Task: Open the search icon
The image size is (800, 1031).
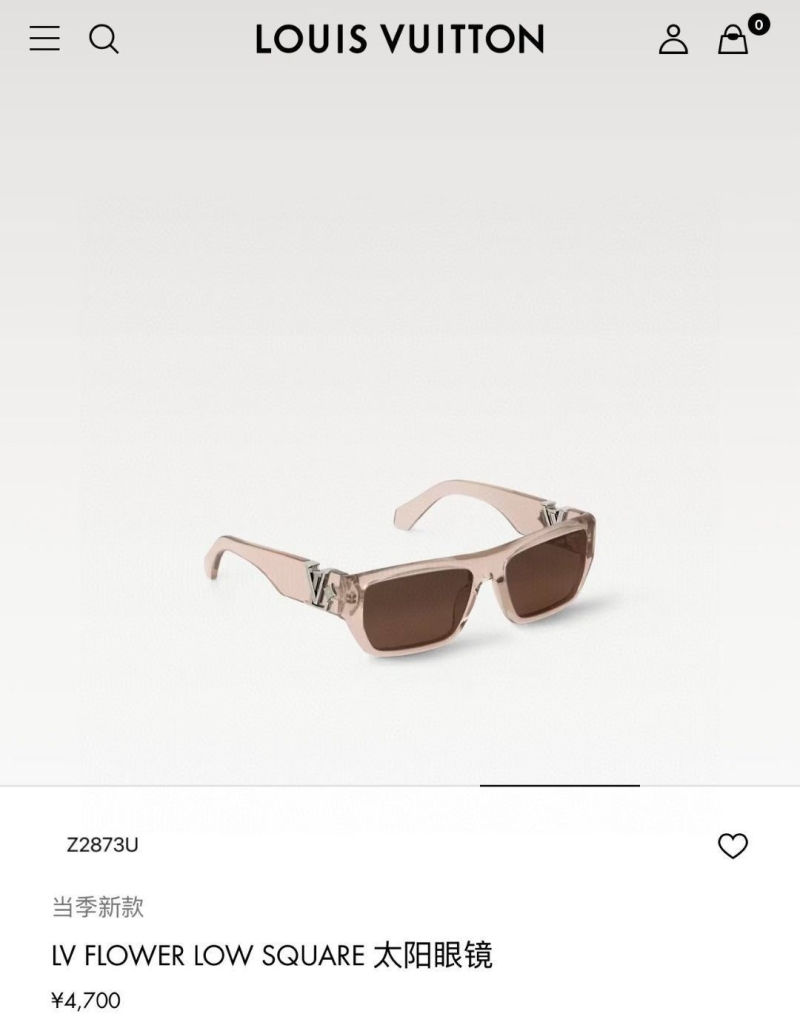Action: point(104,39)
